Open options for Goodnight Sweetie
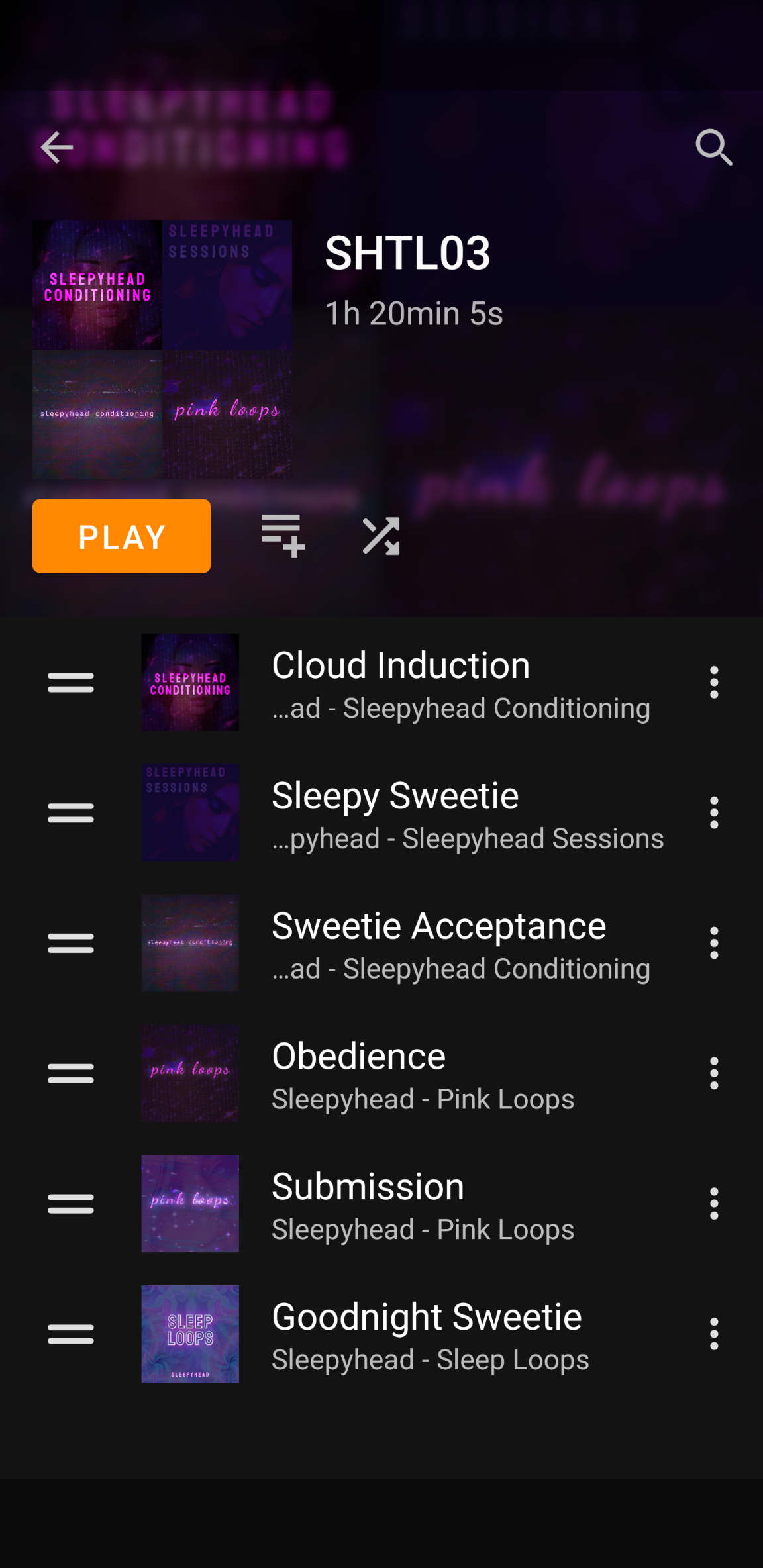 coord(713,1334)
